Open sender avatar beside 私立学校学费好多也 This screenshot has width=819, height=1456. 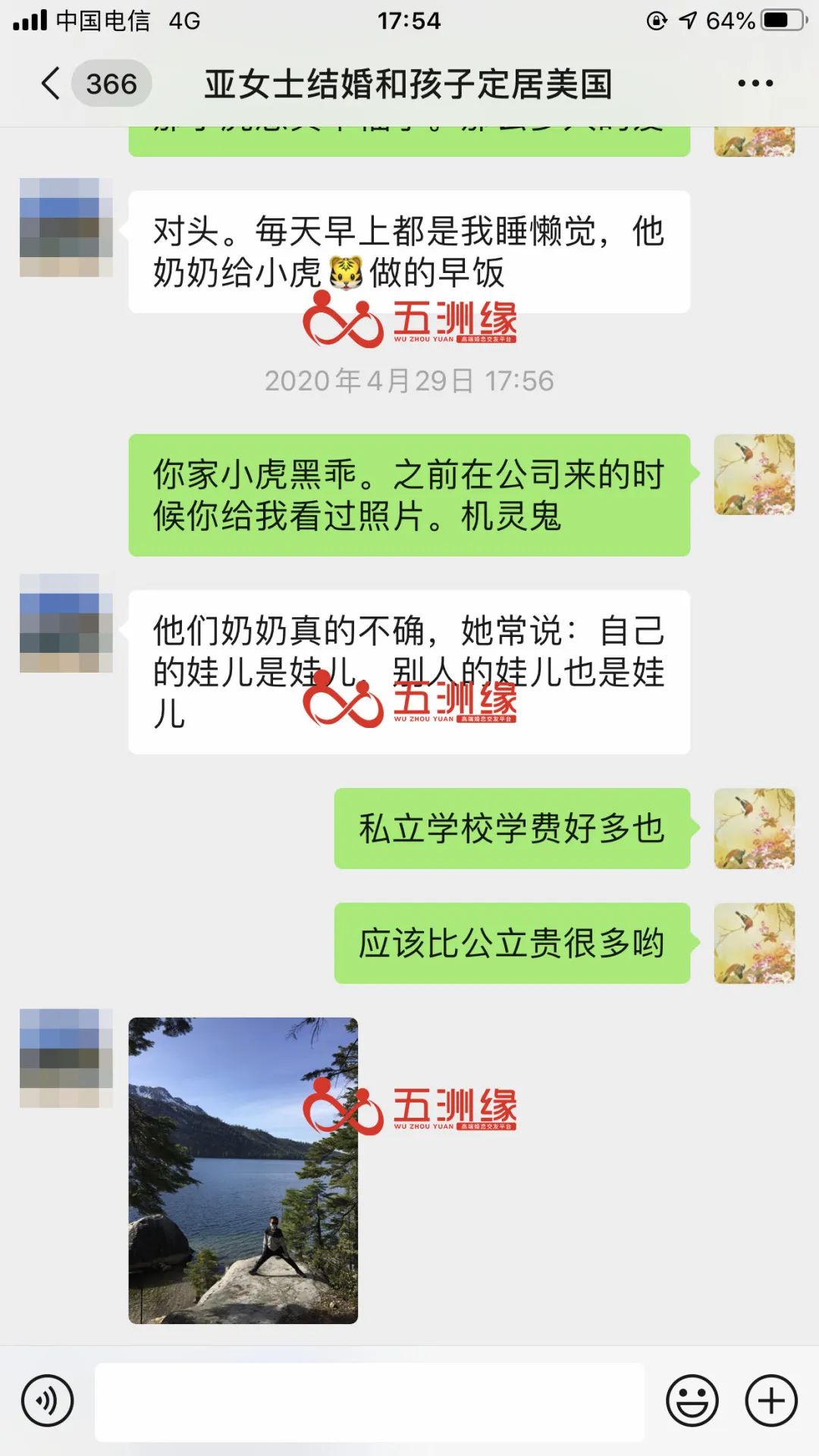[x=754, y=828]
